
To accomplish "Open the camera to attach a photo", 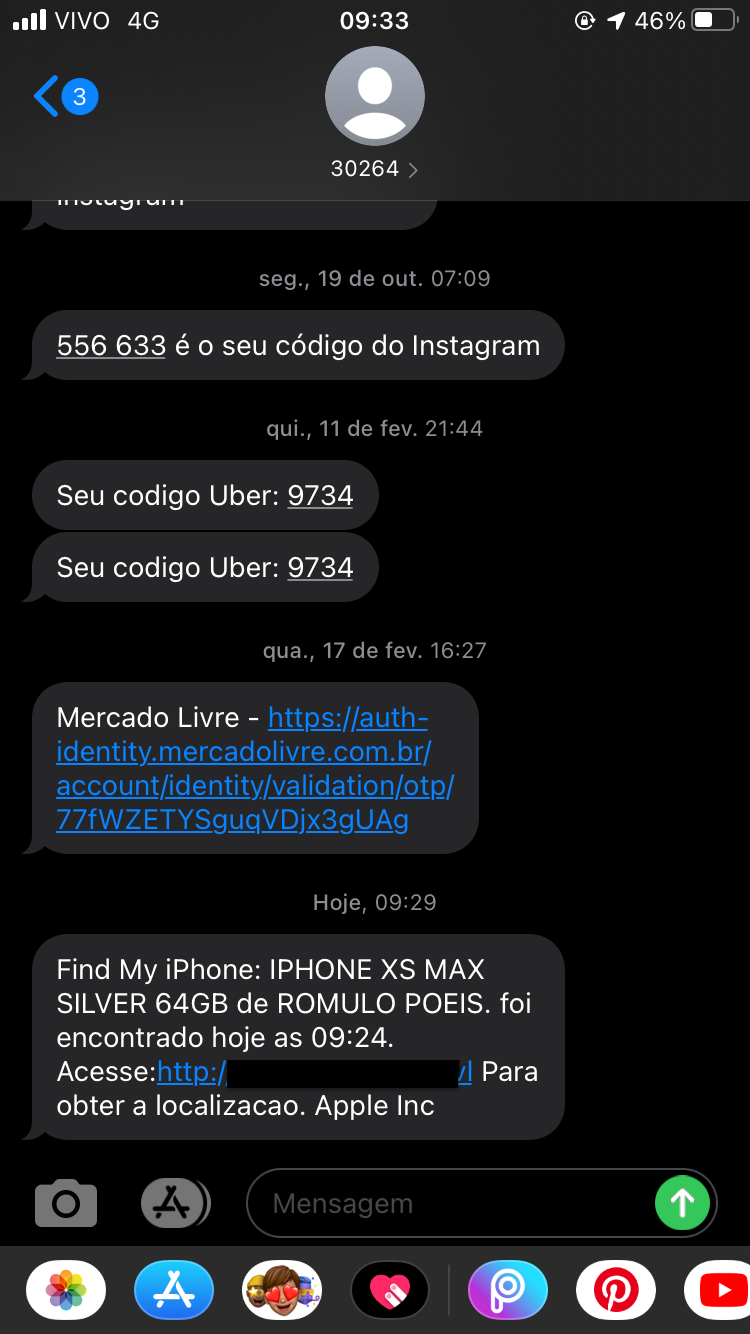I will coord(66,1203).
